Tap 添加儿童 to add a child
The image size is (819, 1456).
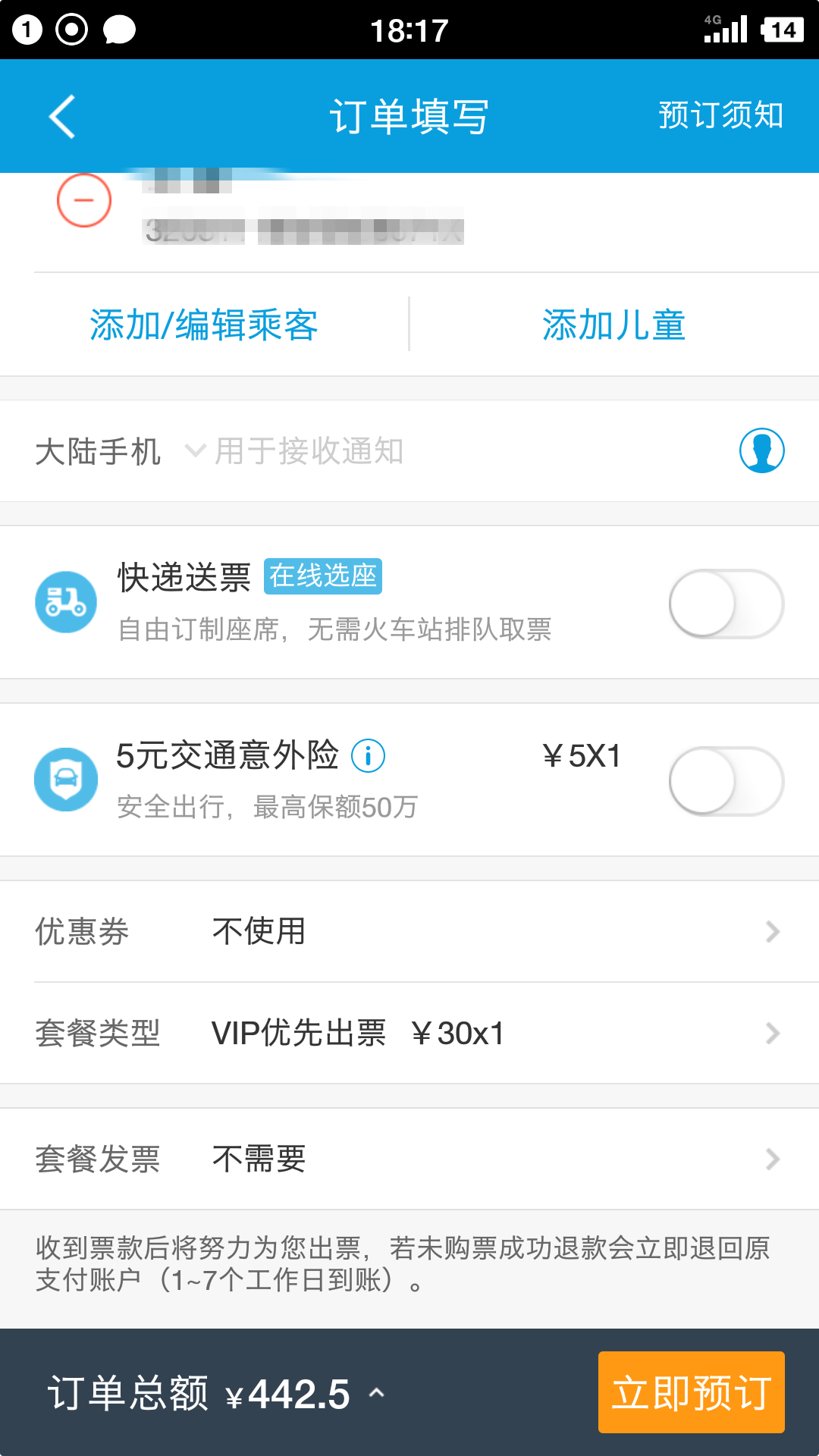point(613,325)
